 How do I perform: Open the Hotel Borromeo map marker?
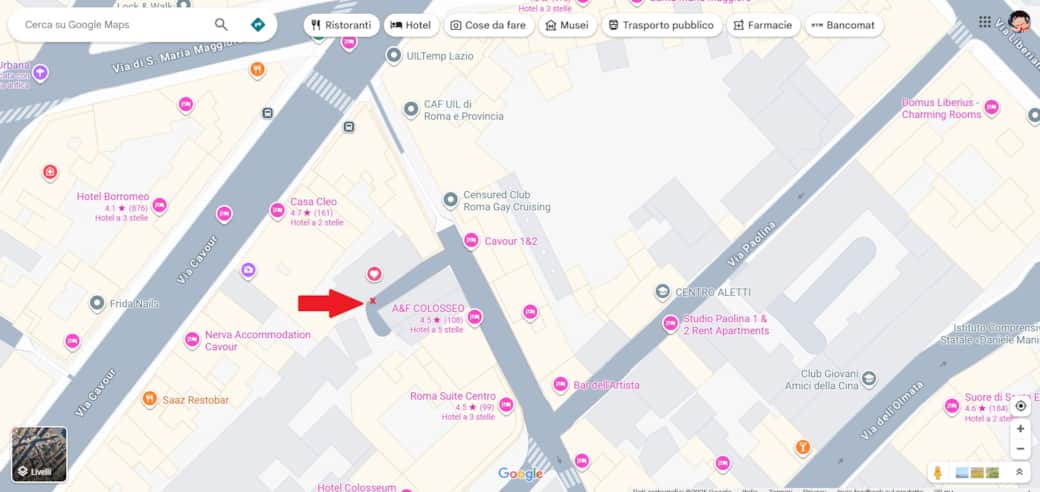159,205
